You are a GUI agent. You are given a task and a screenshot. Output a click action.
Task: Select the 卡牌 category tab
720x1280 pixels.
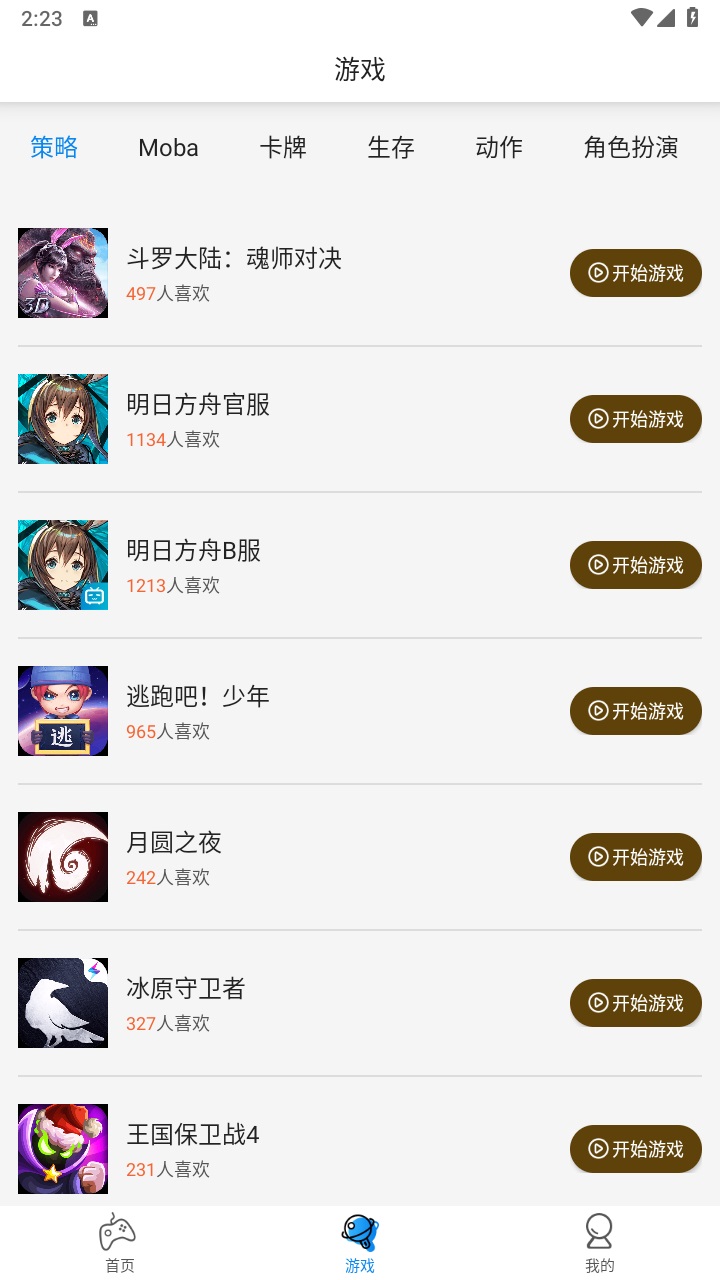[x=283, y=148]
